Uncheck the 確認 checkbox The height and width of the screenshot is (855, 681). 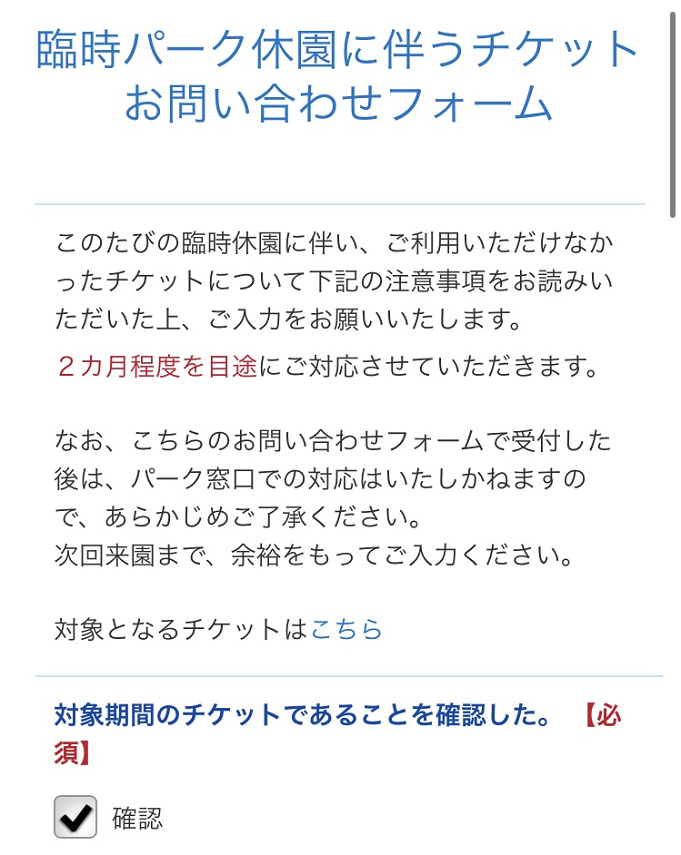click(x=76, y=817)
